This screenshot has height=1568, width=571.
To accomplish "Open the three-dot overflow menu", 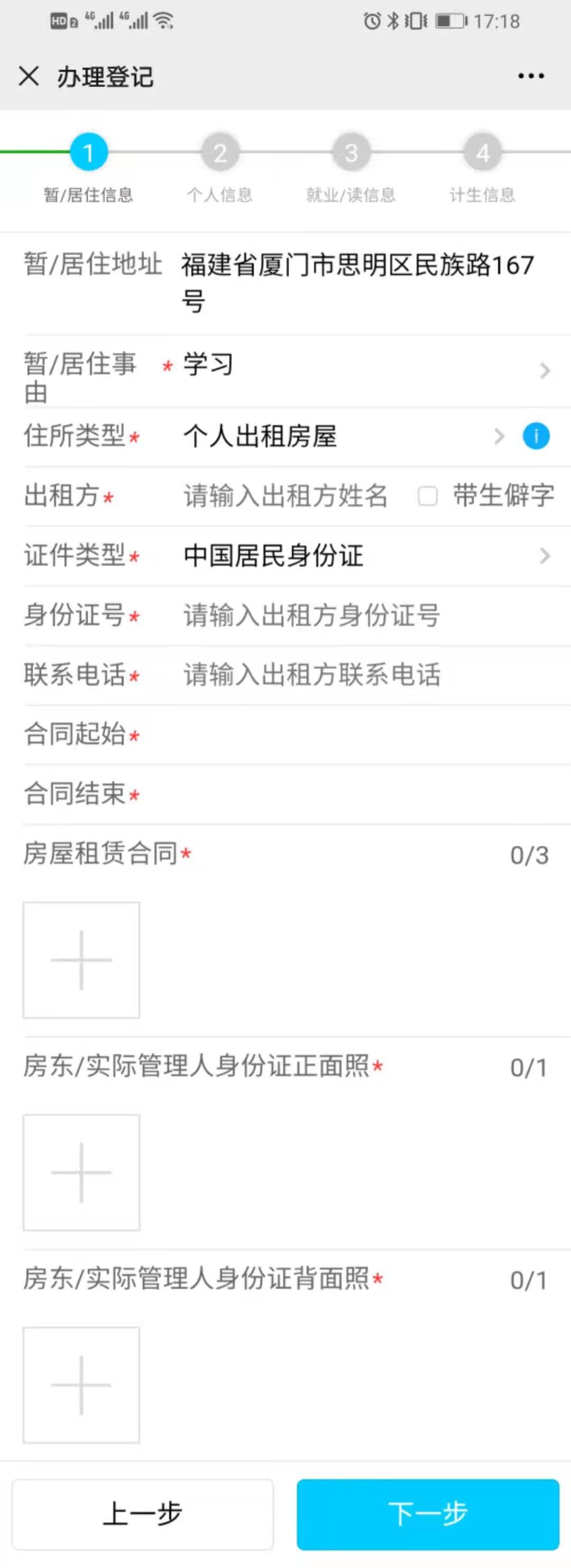I will point(531,77).
